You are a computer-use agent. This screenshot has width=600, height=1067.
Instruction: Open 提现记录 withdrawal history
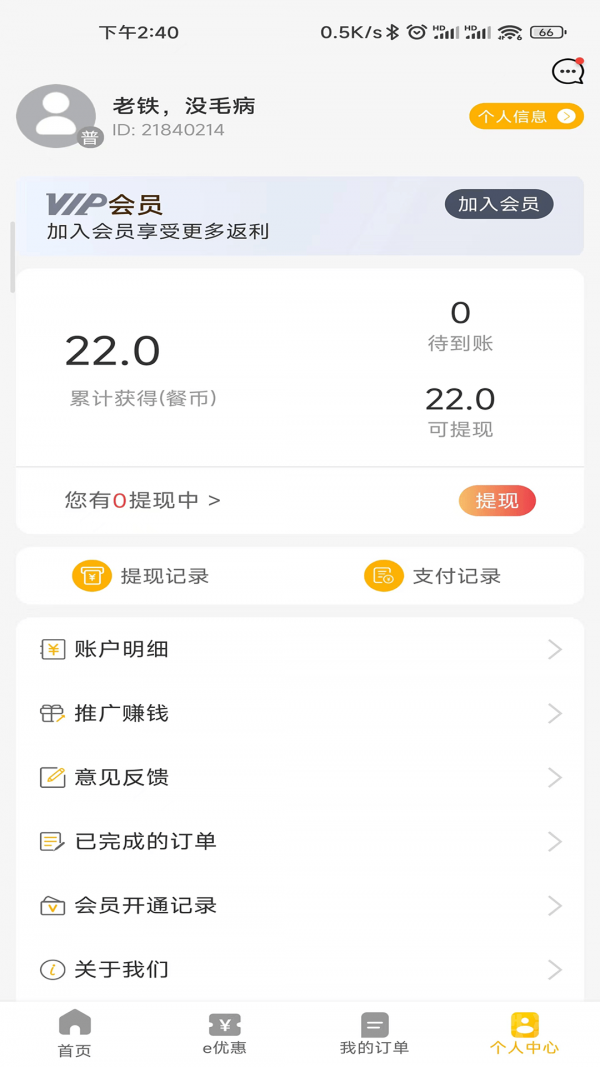pyautogui.click(x=141, y=576)
